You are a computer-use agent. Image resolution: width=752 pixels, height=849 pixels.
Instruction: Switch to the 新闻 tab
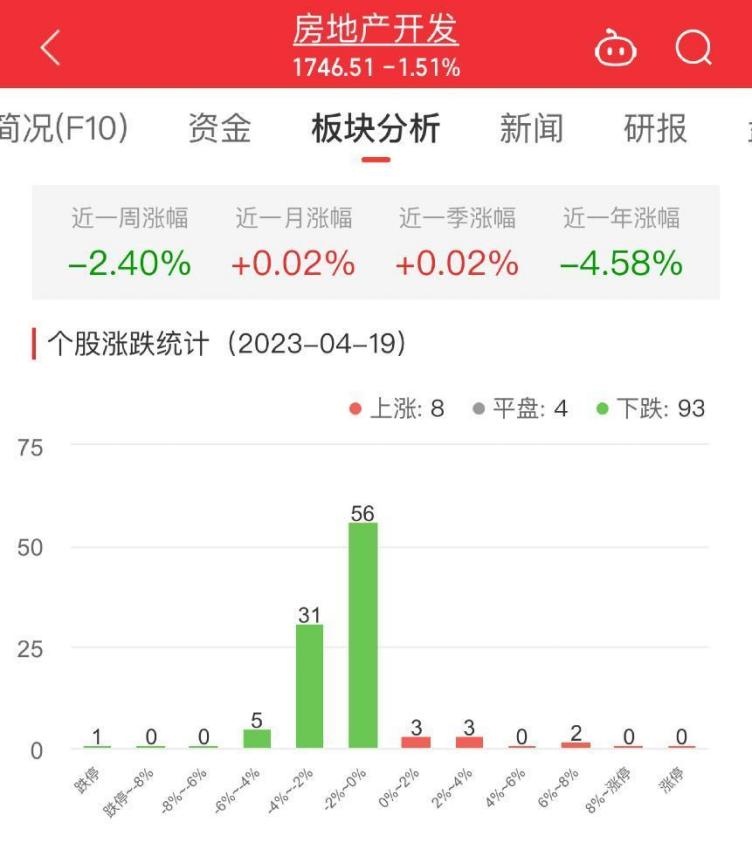(x=531, y=129)
